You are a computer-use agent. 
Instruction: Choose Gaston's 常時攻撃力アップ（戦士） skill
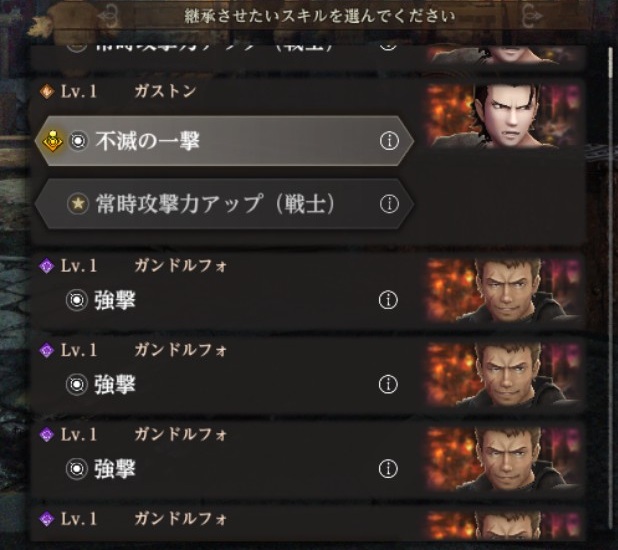(x=210, y=204)
